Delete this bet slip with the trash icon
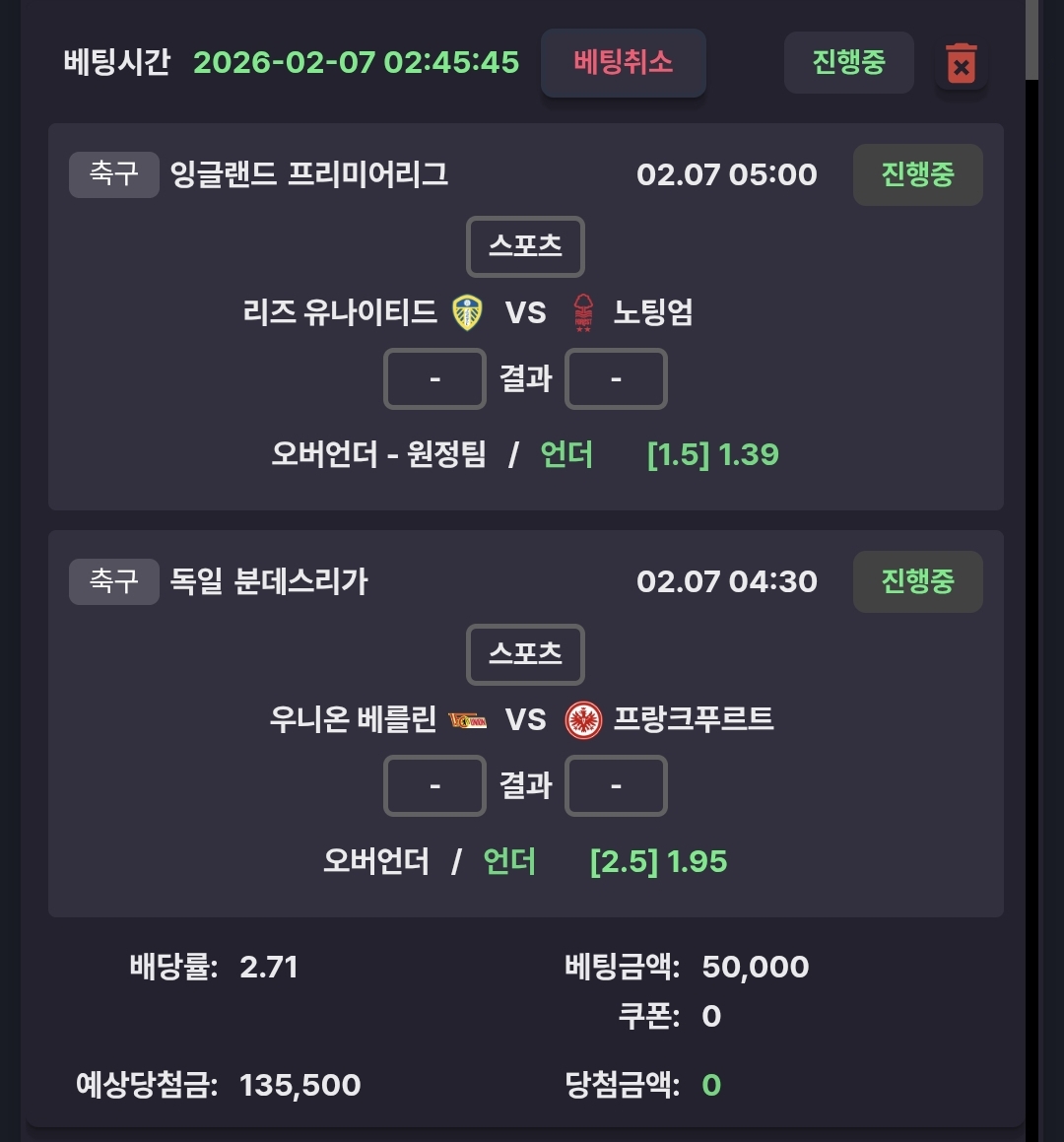The height and width of the screenshot is (1142, 1064). click(x=961, y=65)
